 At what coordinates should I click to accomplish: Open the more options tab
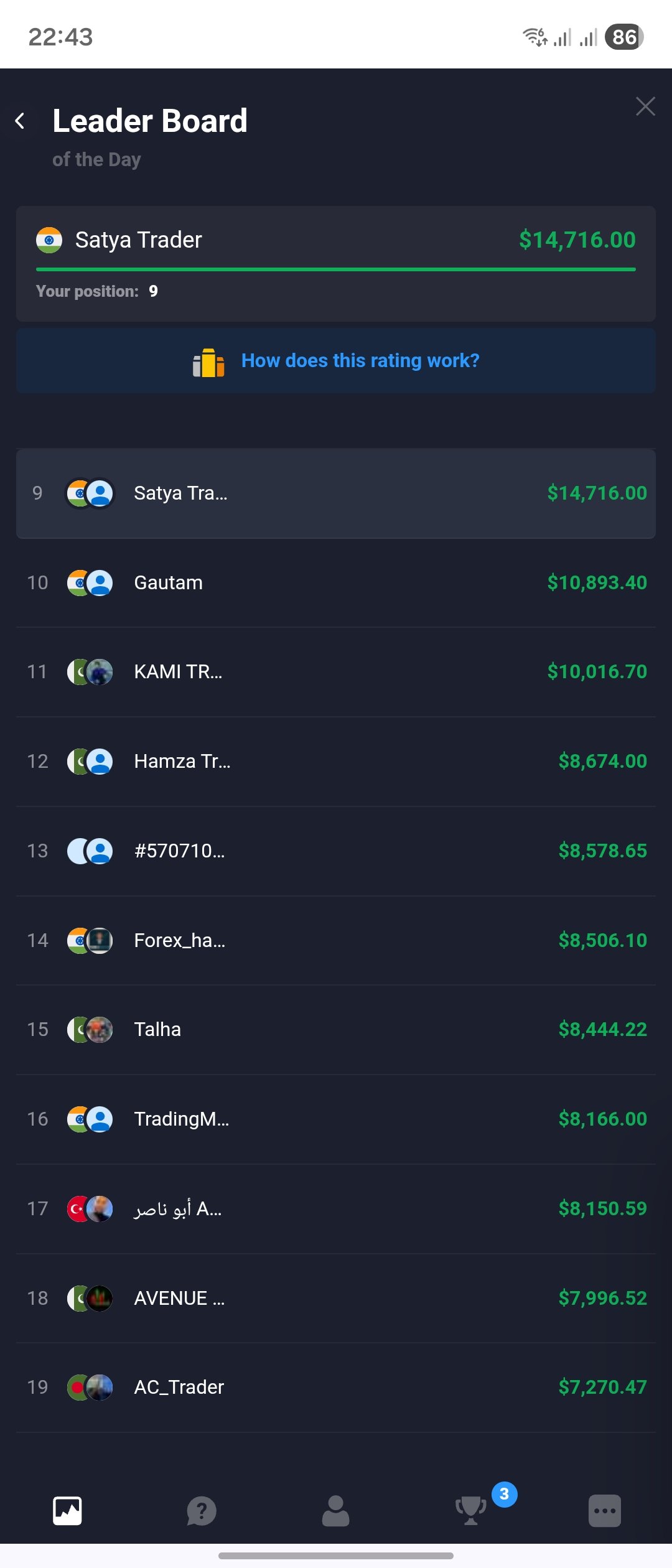click(x=605, y=1511)
